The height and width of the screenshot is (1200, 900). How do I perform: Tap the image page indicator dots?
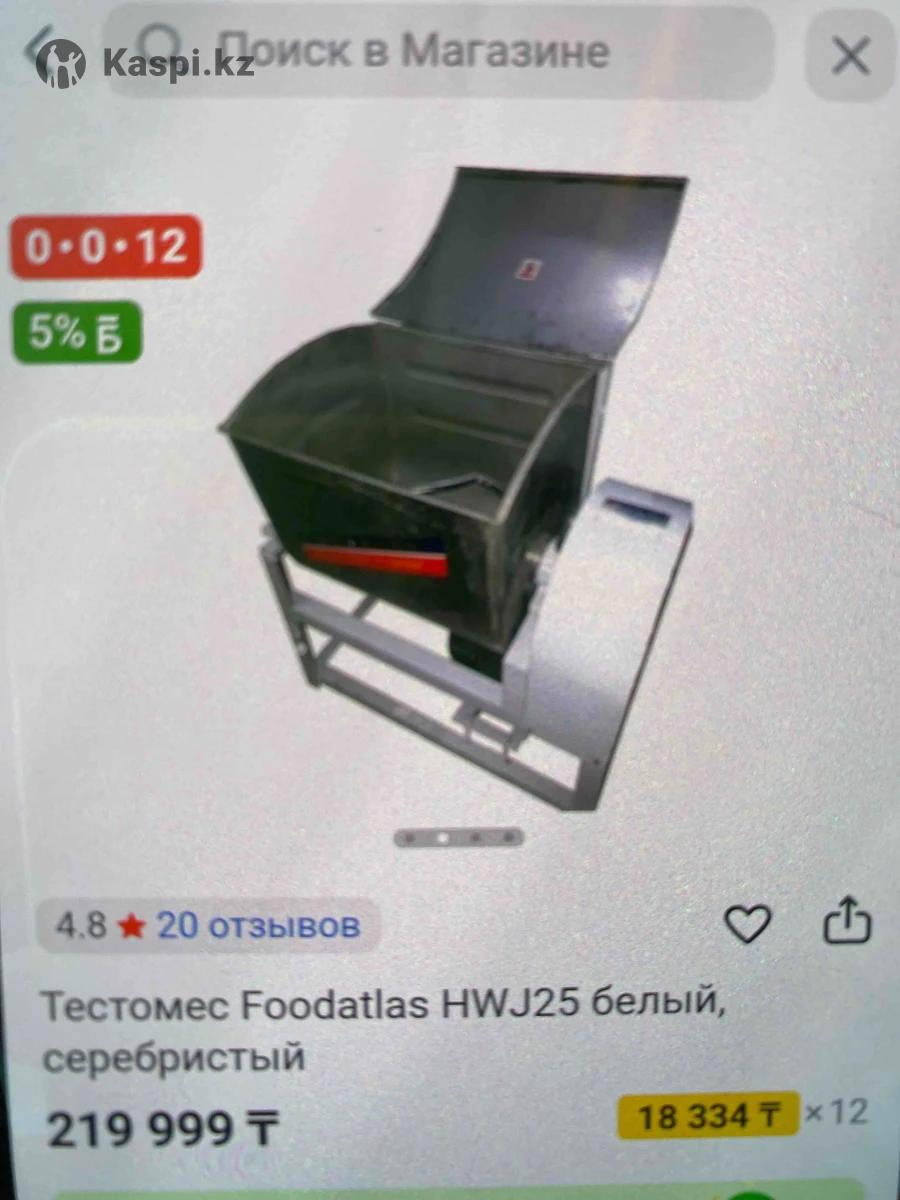[459, 837]
